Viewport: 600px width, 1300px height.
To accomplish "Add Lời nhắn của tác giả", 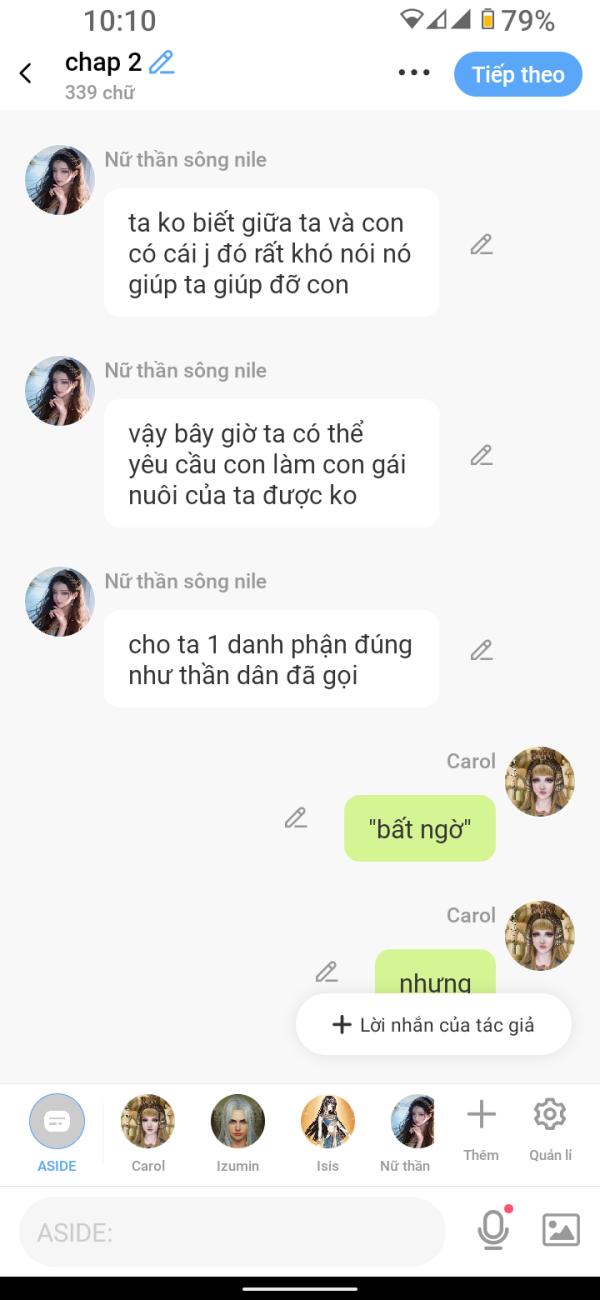I will [434, 1024].
